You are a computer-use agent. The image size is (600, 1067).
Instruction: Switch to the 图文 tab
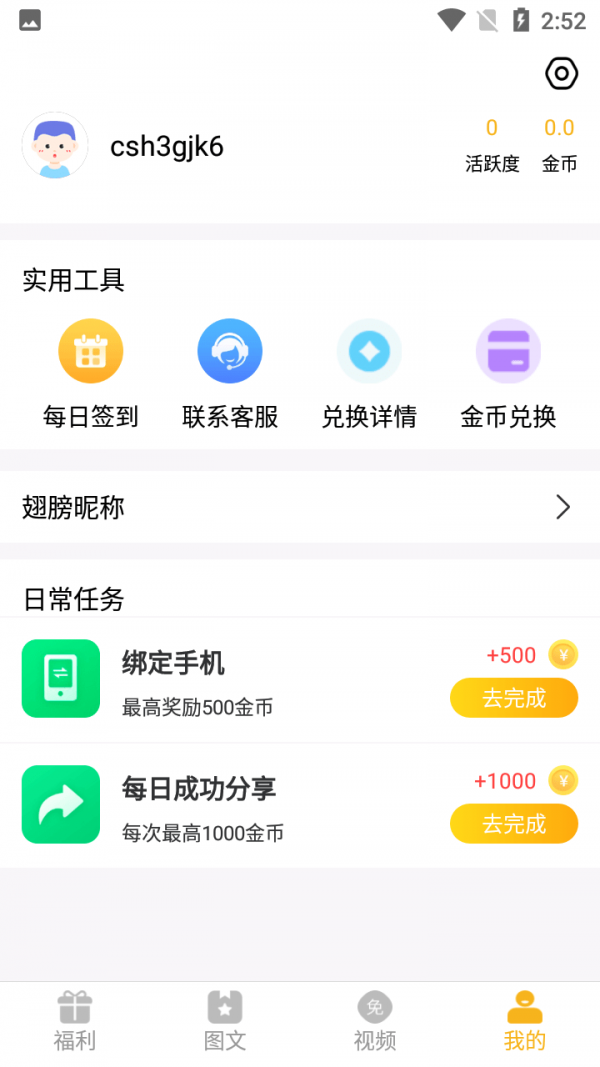click(x=225, y=1021)
